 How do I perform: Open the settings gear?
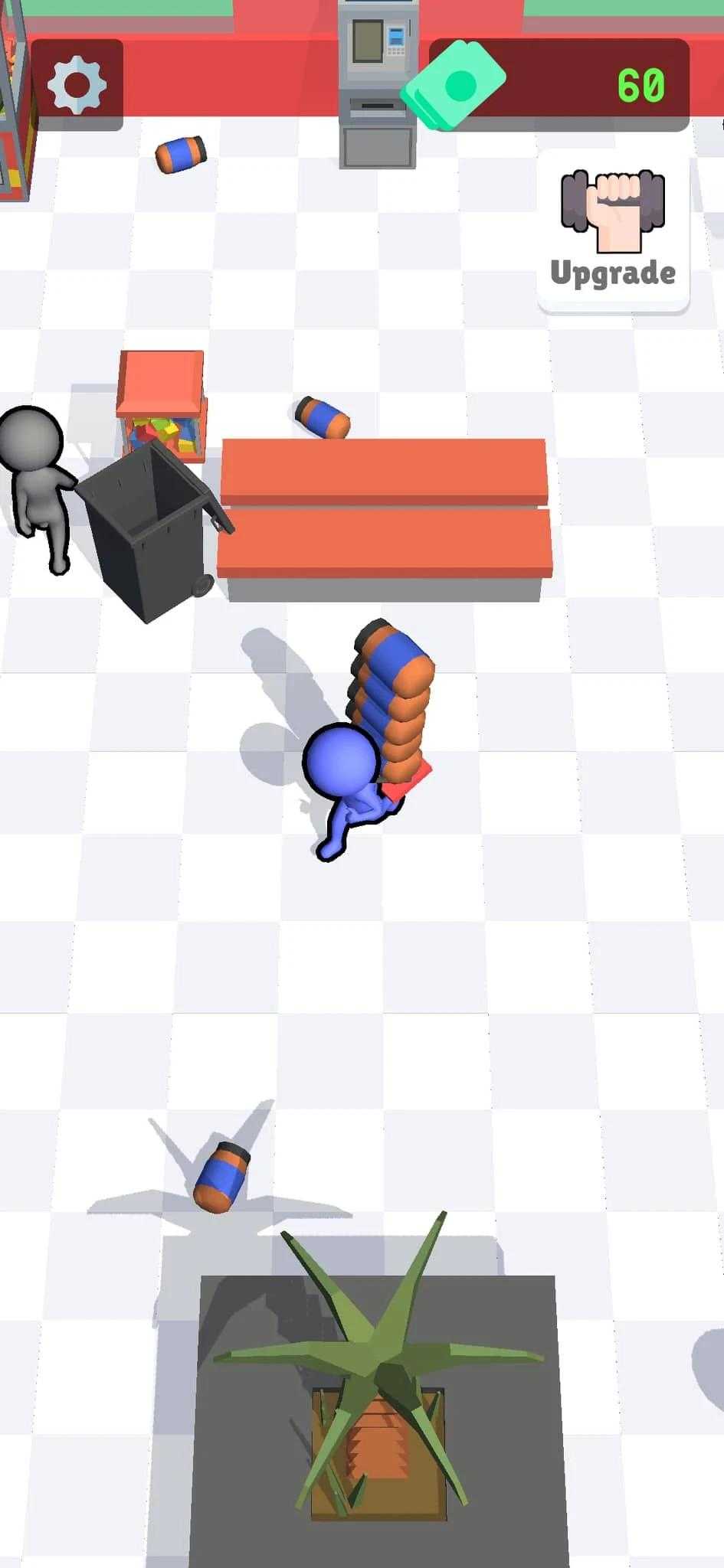[x=77, y=84]
